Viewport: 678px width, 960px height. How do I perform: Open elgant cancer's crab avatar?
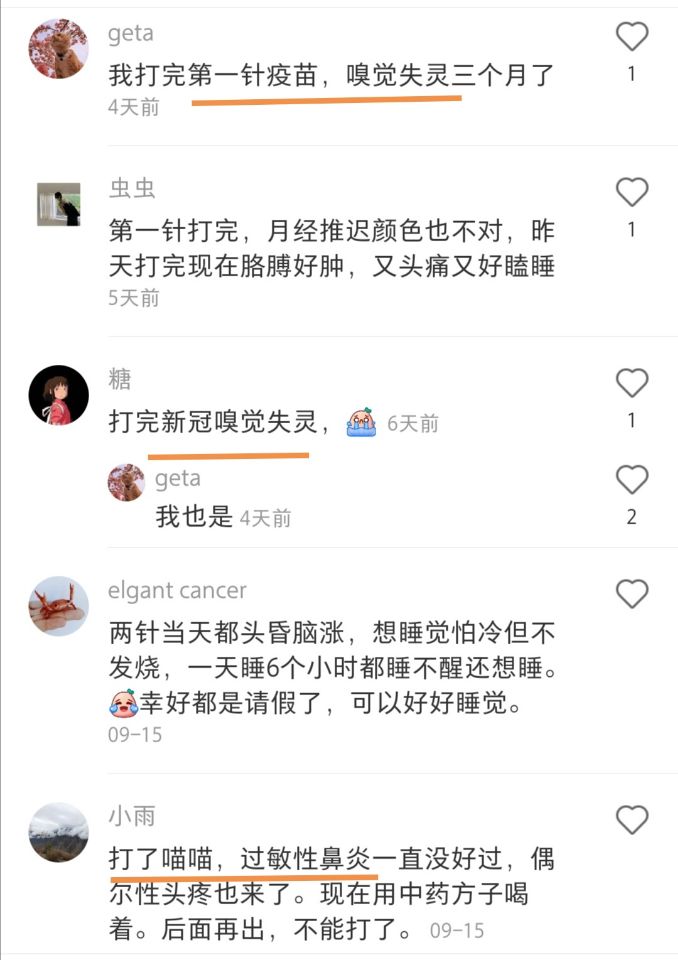(59, 605)
